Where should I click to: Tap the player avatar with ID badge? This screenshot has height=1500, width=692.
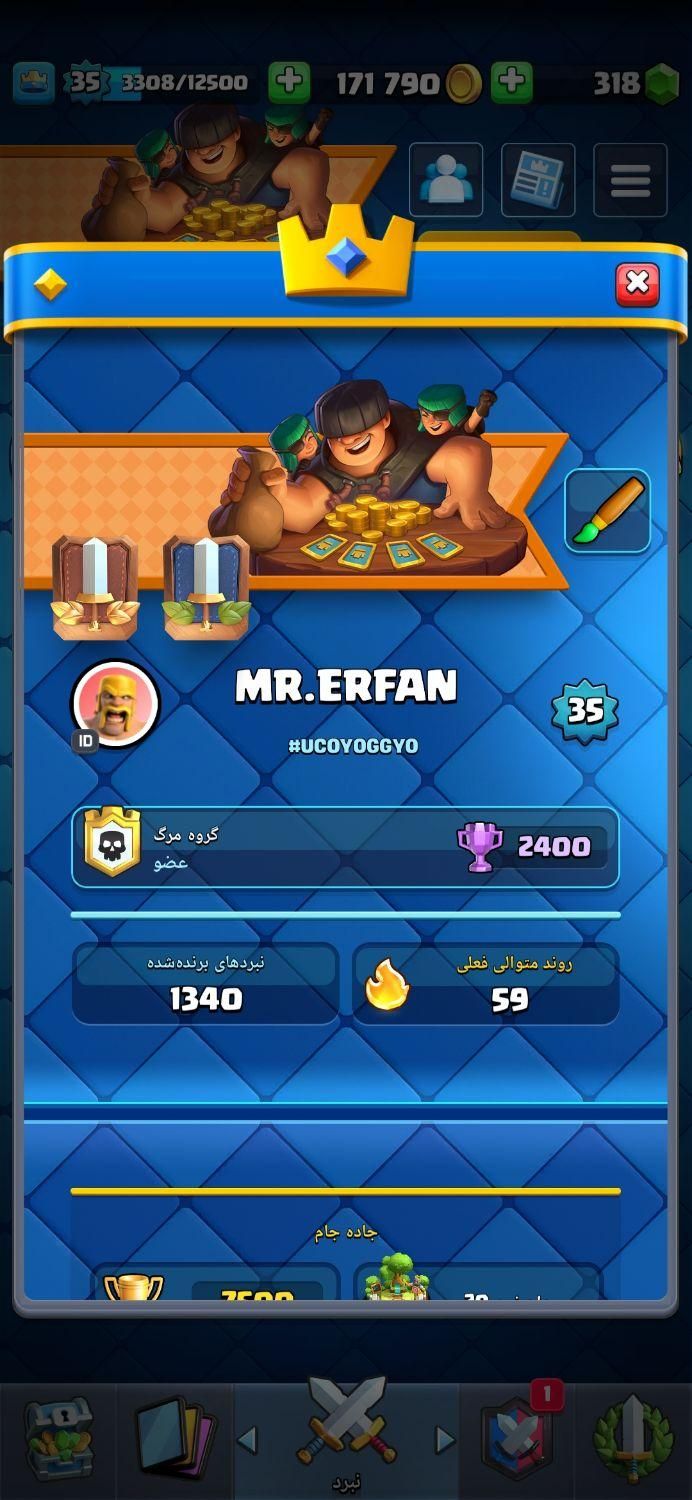point(116,703)
